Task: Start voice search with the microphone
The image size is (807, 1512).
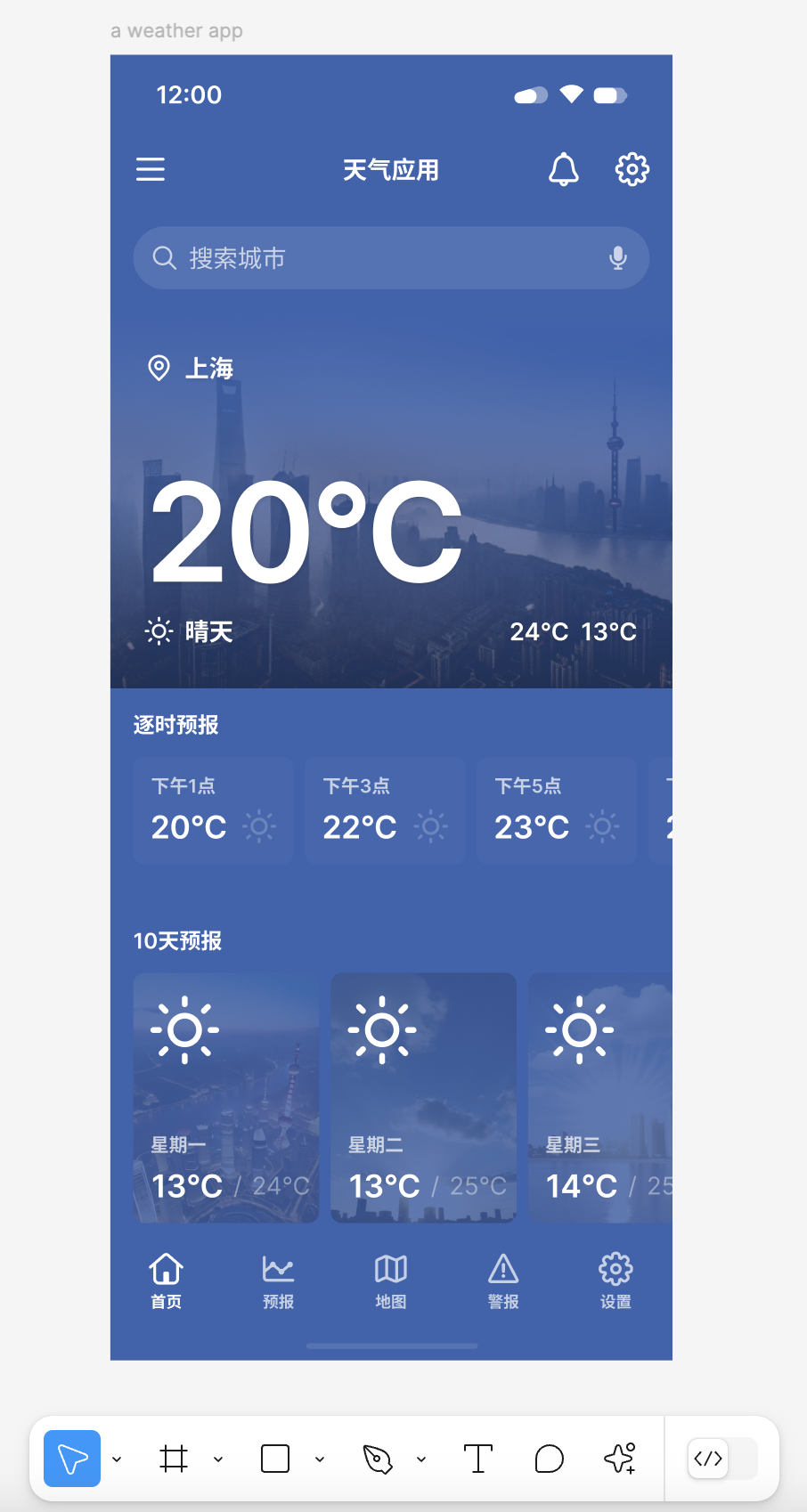Action: click(617, 258)
